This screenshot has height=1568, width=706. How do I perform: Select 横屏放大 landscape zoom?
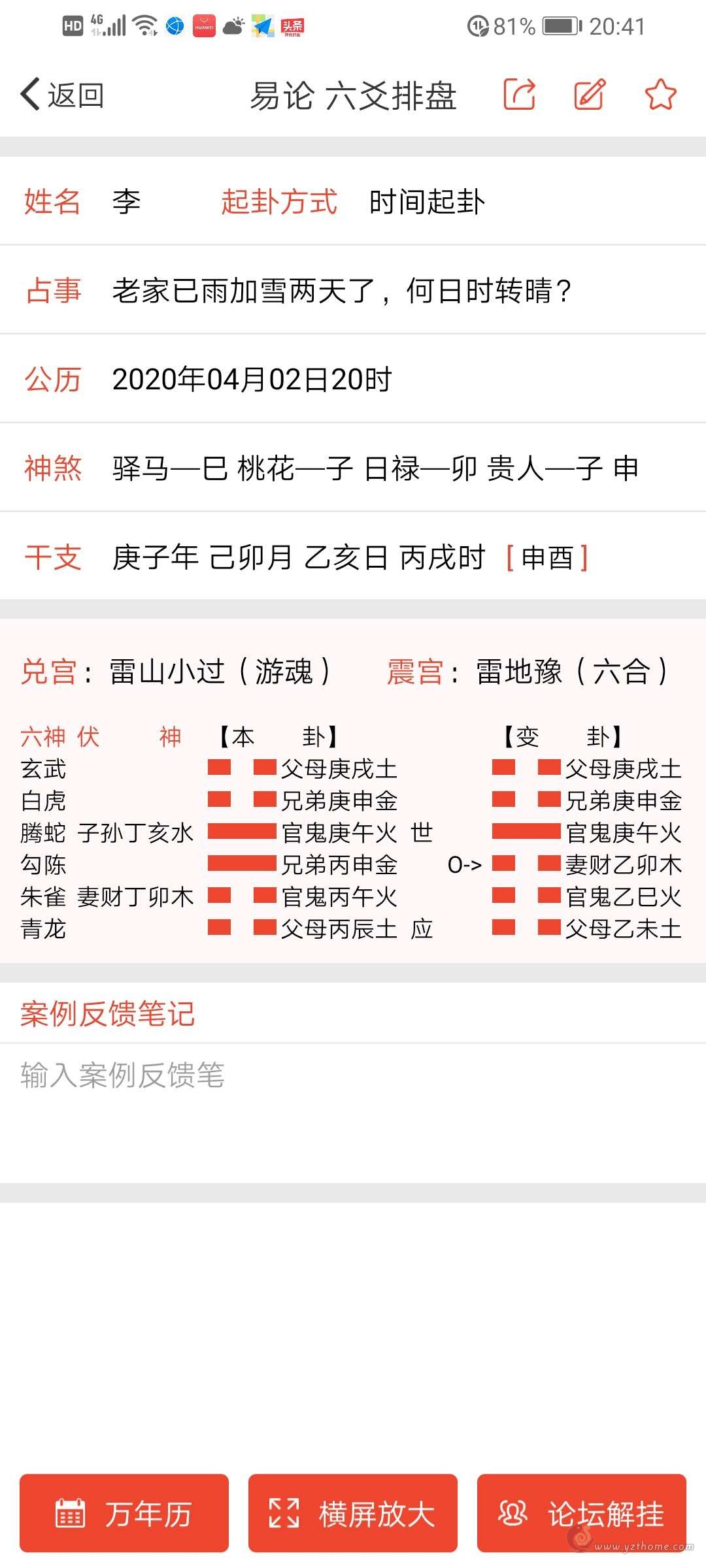353,1514
